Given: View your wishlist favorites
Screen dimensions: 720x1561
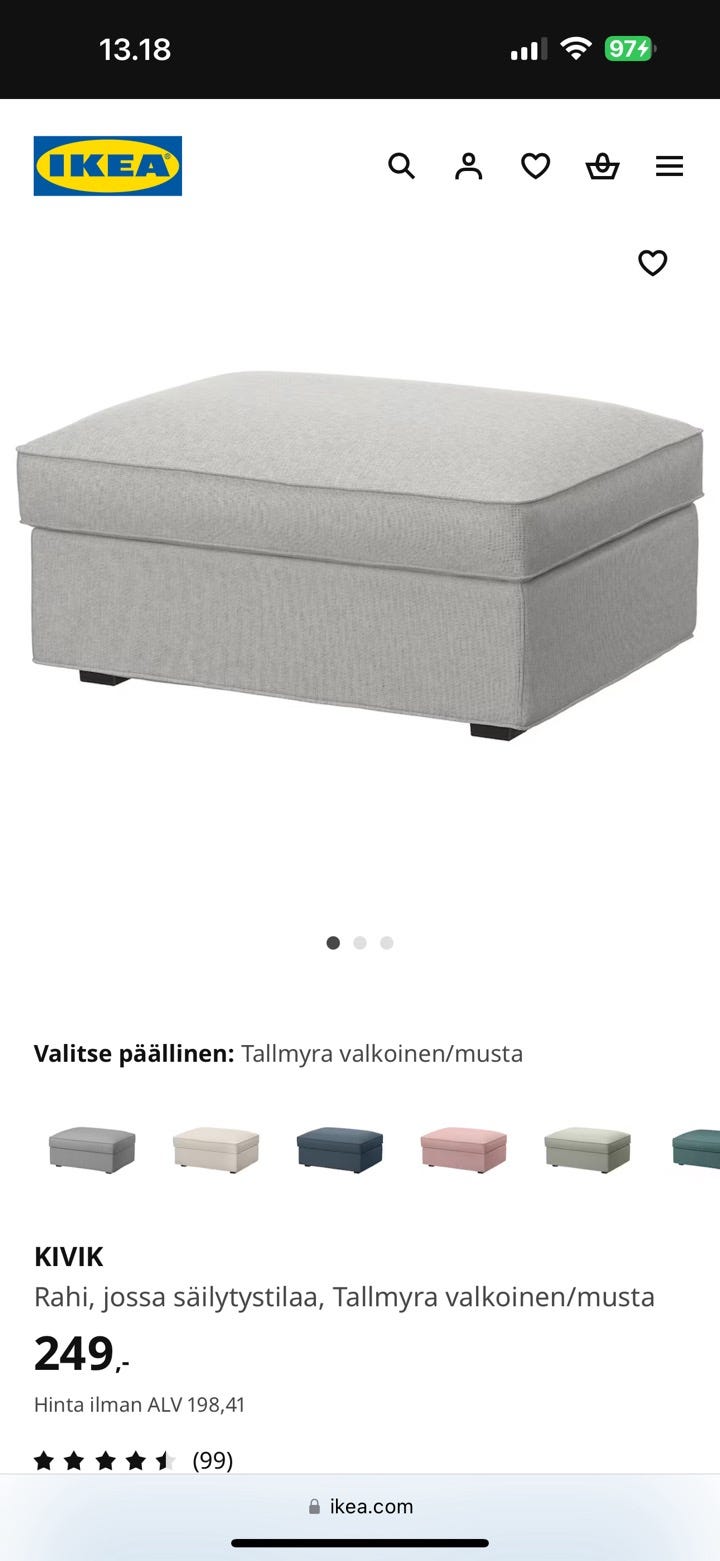Looking at the screenshot, I should 535,166.
